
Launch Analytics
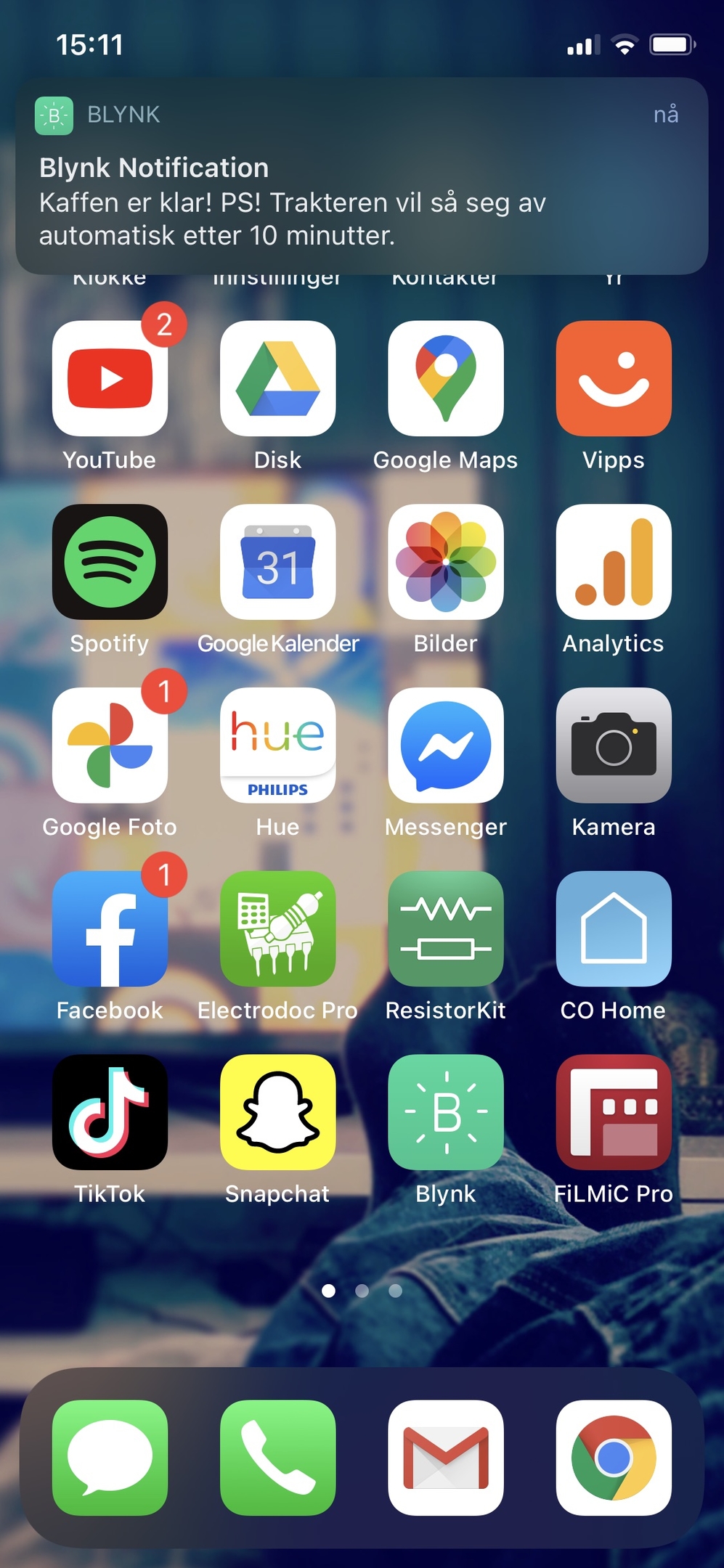614,562
